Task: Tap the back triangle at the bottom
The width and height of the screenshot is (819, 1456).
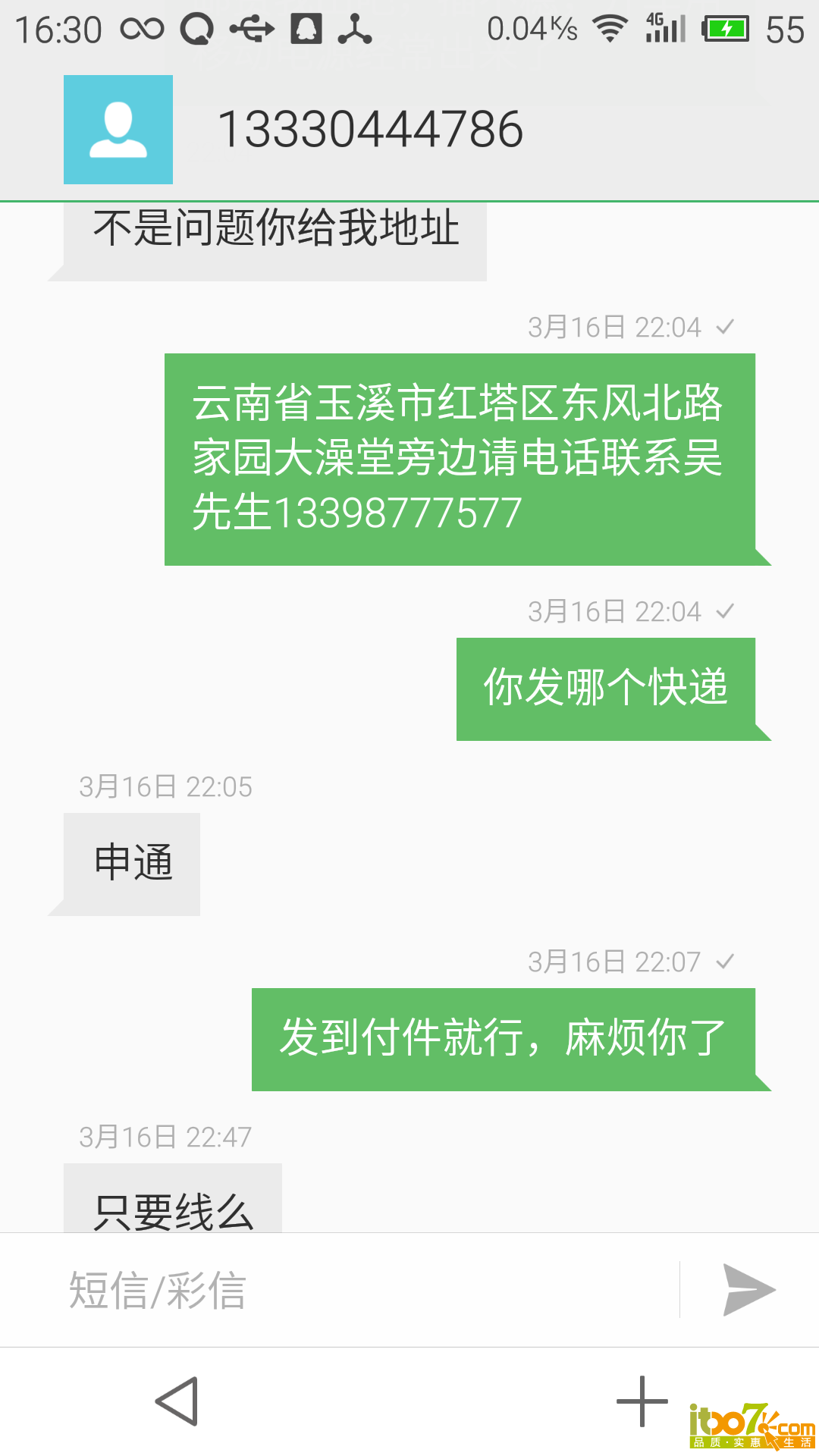Action: tap(178, 1401)
